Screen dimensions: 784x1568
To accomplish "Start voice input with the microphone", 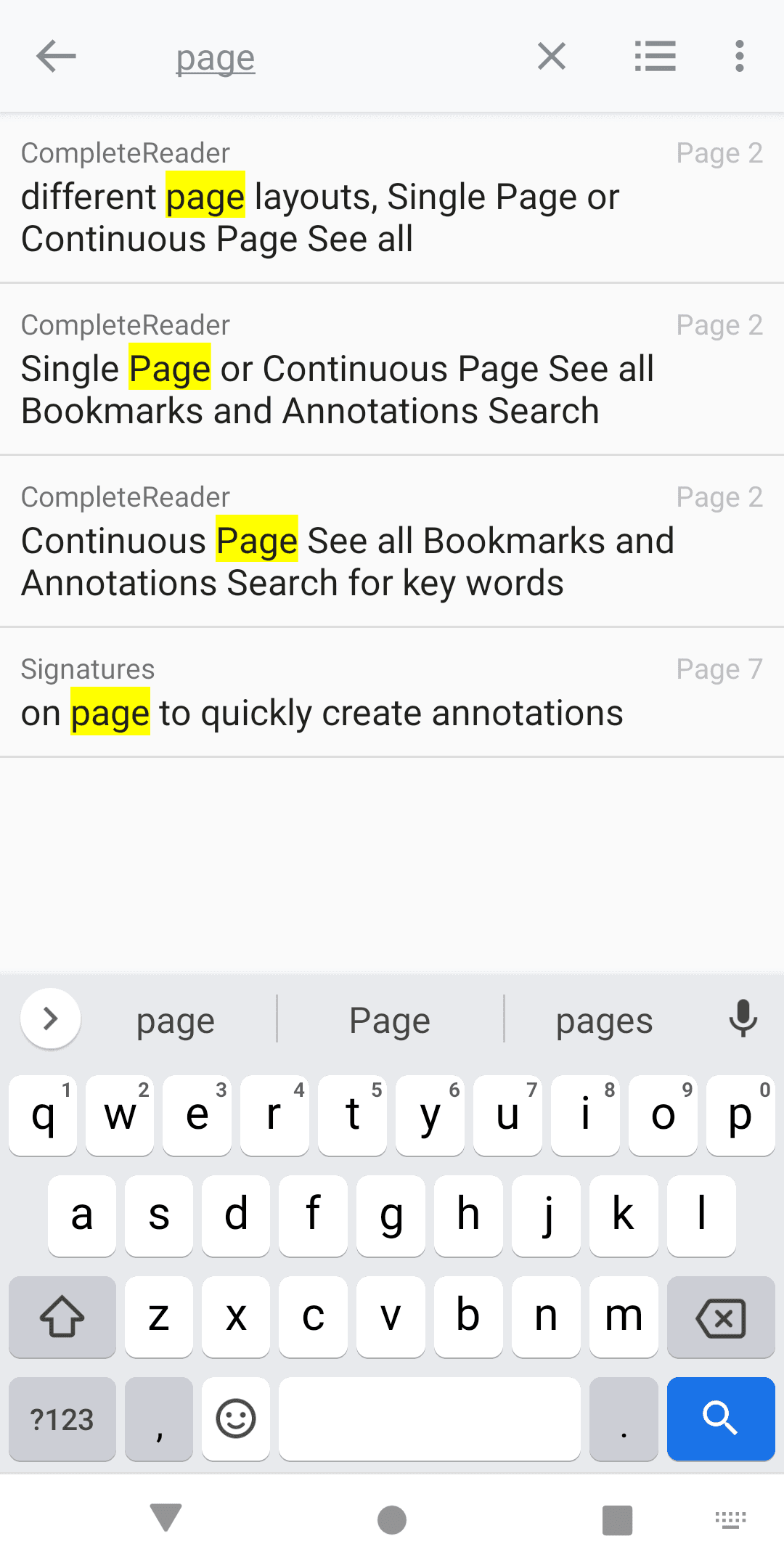I will click(743, 1018).
